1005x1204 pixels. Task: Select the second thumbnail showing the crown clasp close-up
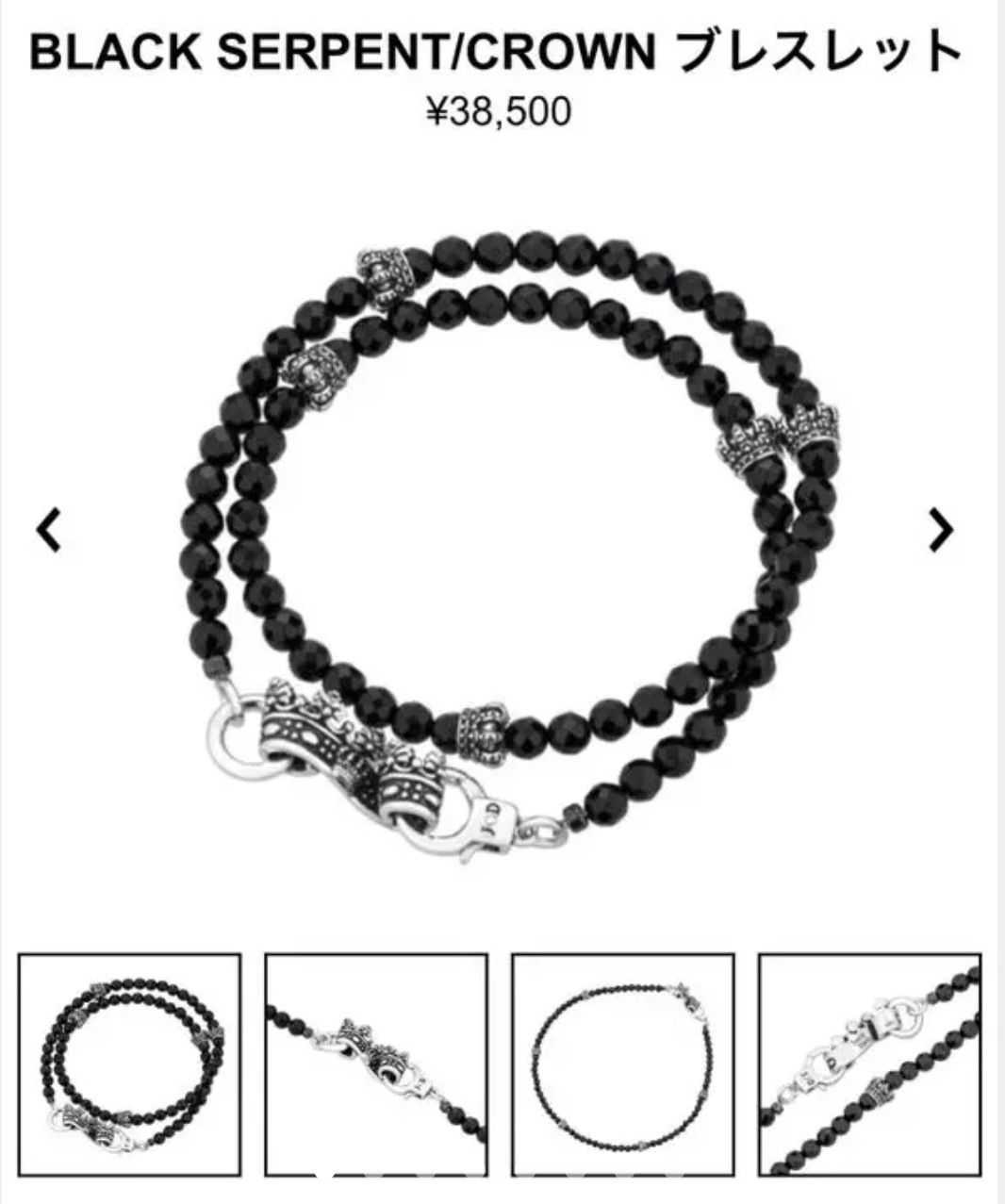tap(376, 1062)
